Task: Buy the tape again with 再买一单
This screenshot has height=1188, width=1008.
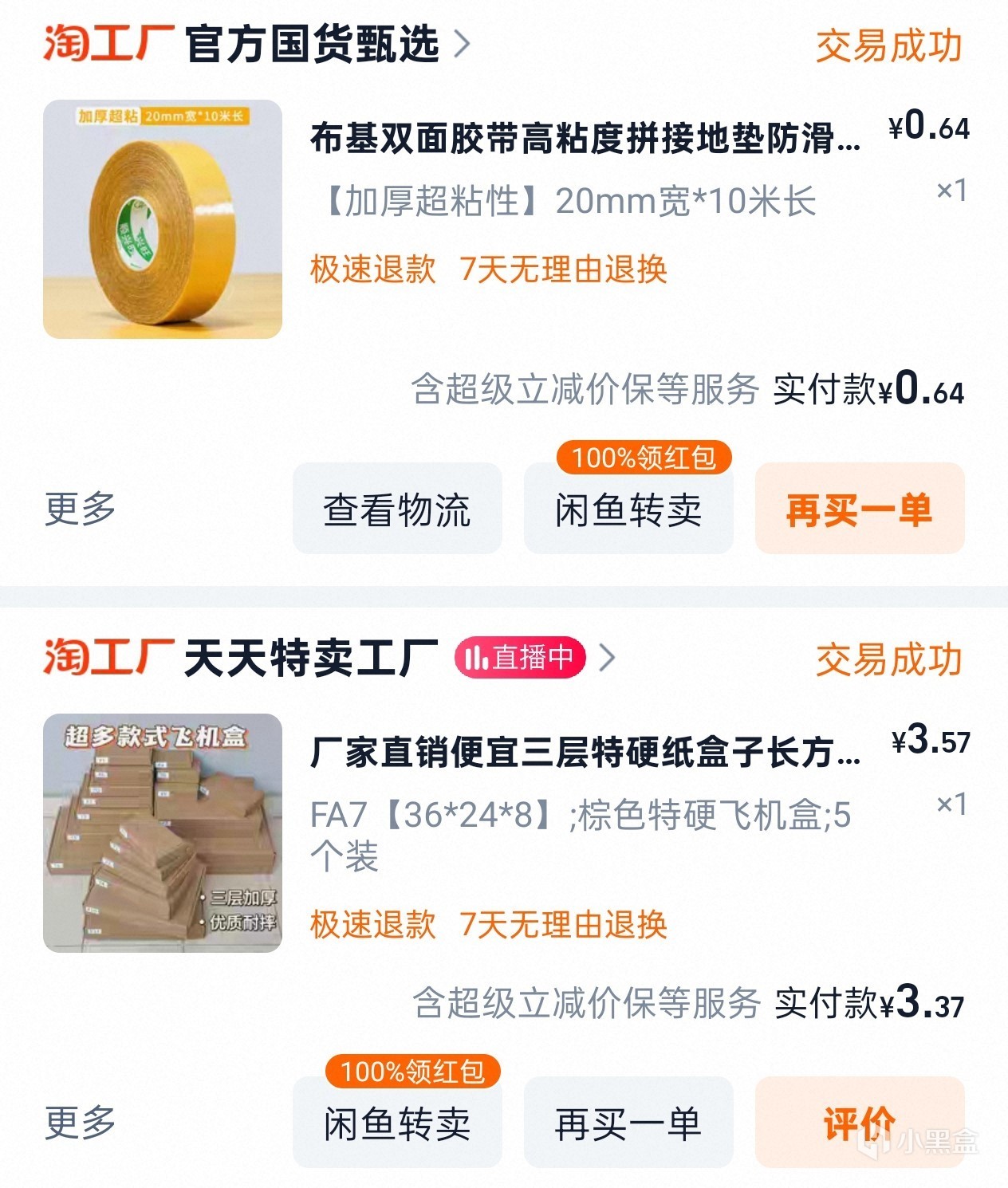Action: (x=860, y=509)
